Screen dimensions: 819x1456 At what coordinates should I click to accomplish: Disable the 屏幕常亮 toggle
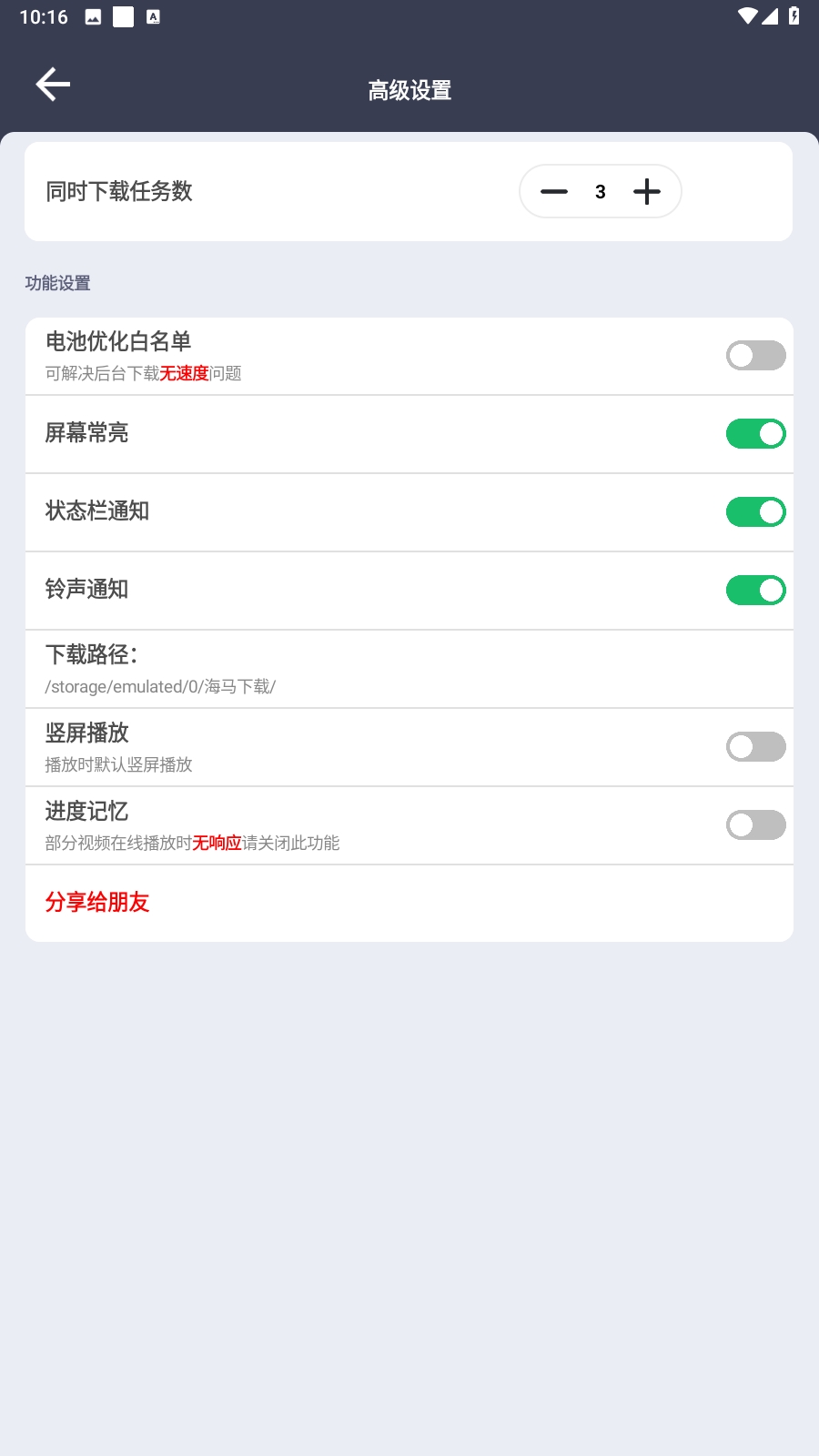(x=755, y=434)
